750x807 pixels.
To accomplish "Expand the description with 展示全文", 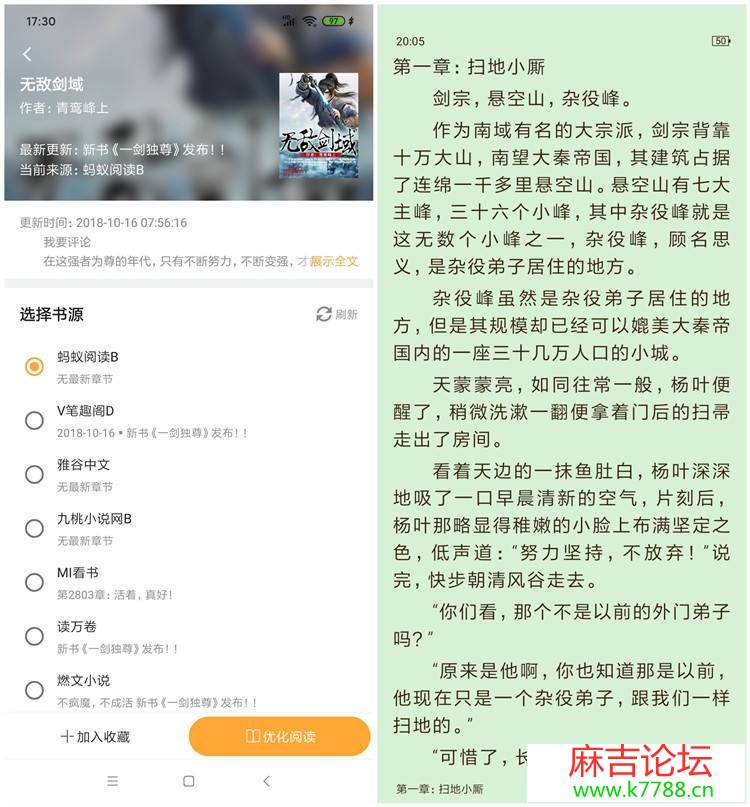I will (x=334, y=261).
